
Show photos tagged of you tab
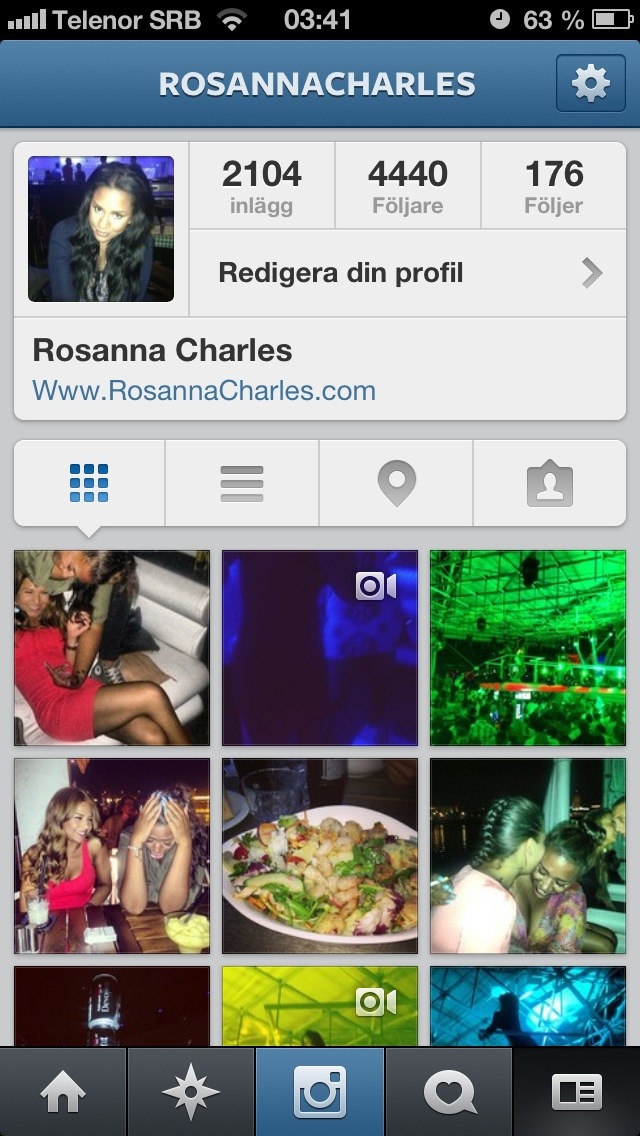(x=549, y=484)
